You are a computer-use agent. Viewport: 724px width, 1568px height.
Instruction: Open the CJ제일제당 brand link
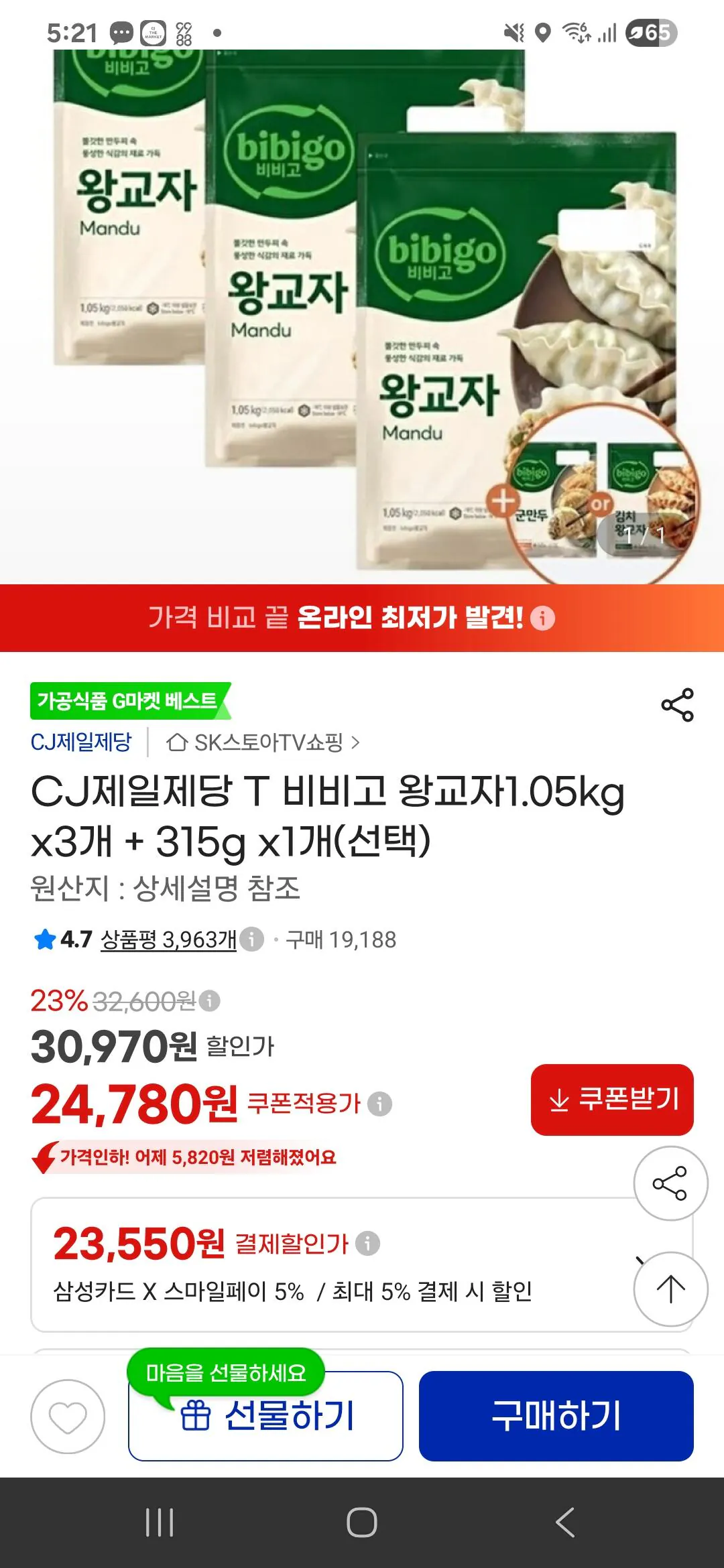tap(81, 742)
